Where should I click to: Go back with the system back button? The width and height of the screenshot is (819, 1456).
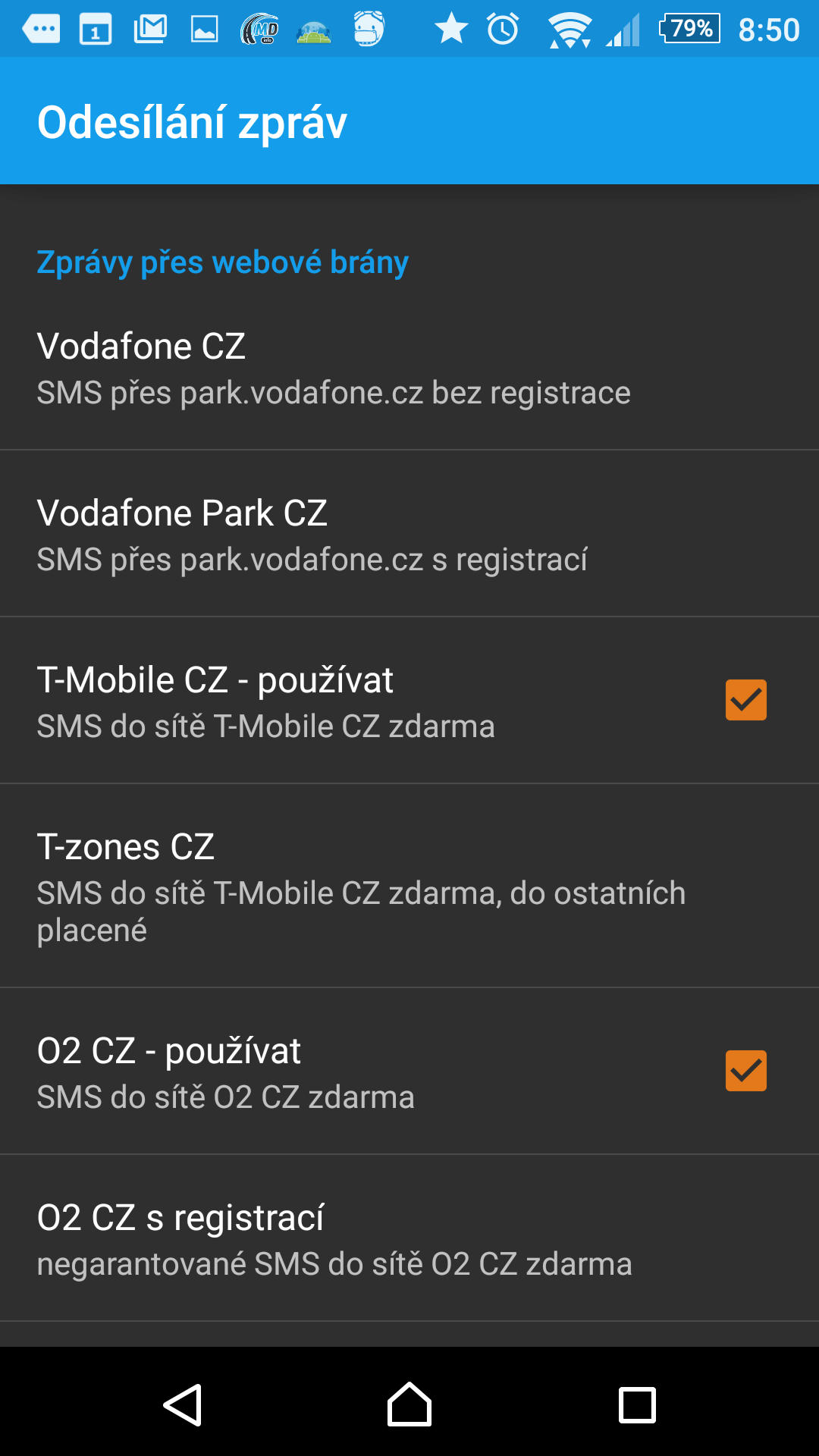pos(182,1405)
